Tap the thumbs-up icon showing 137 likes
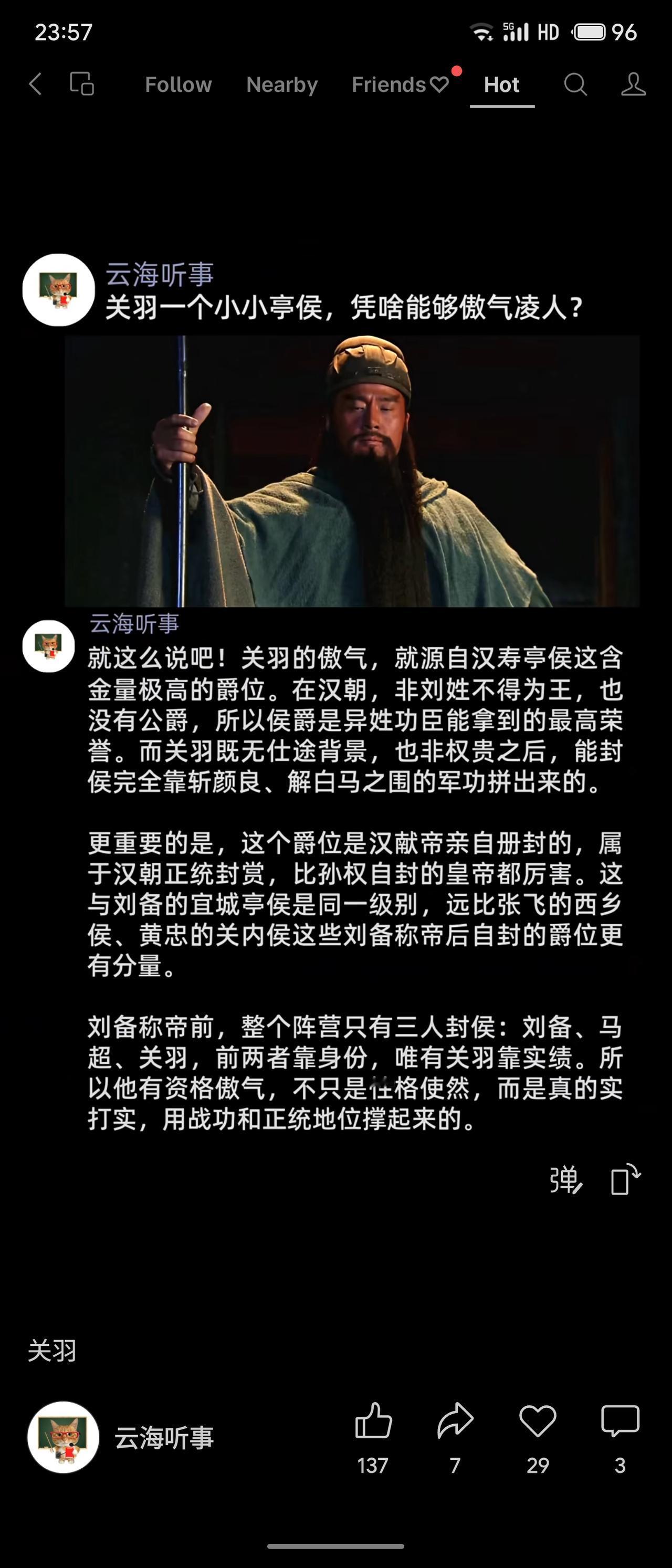Viewport: 672px width, 1568px height. pyautogui.click(x=374, y=1420)
